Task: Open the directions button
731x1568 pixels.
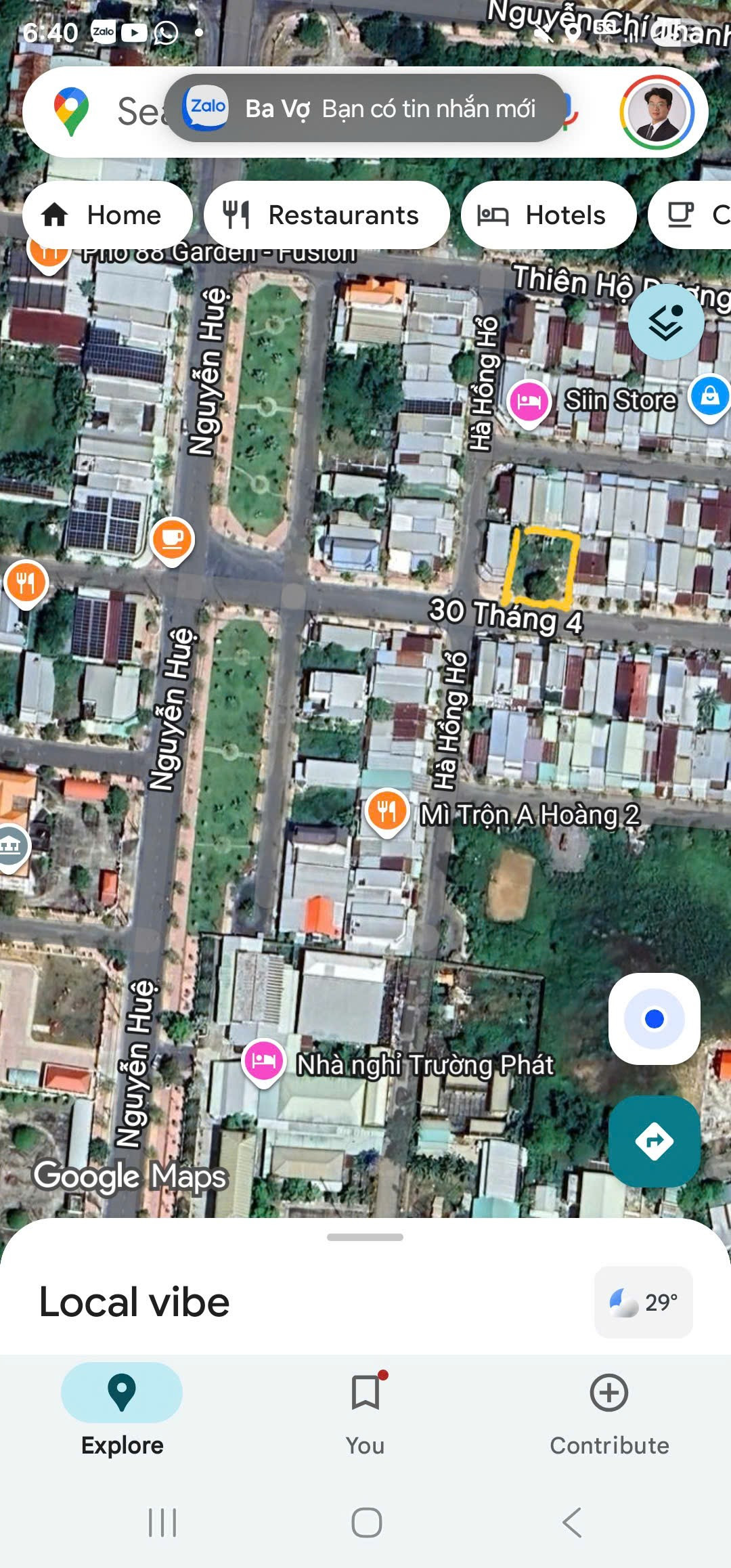Action: pyautogui.click(x=654, y=1141)
